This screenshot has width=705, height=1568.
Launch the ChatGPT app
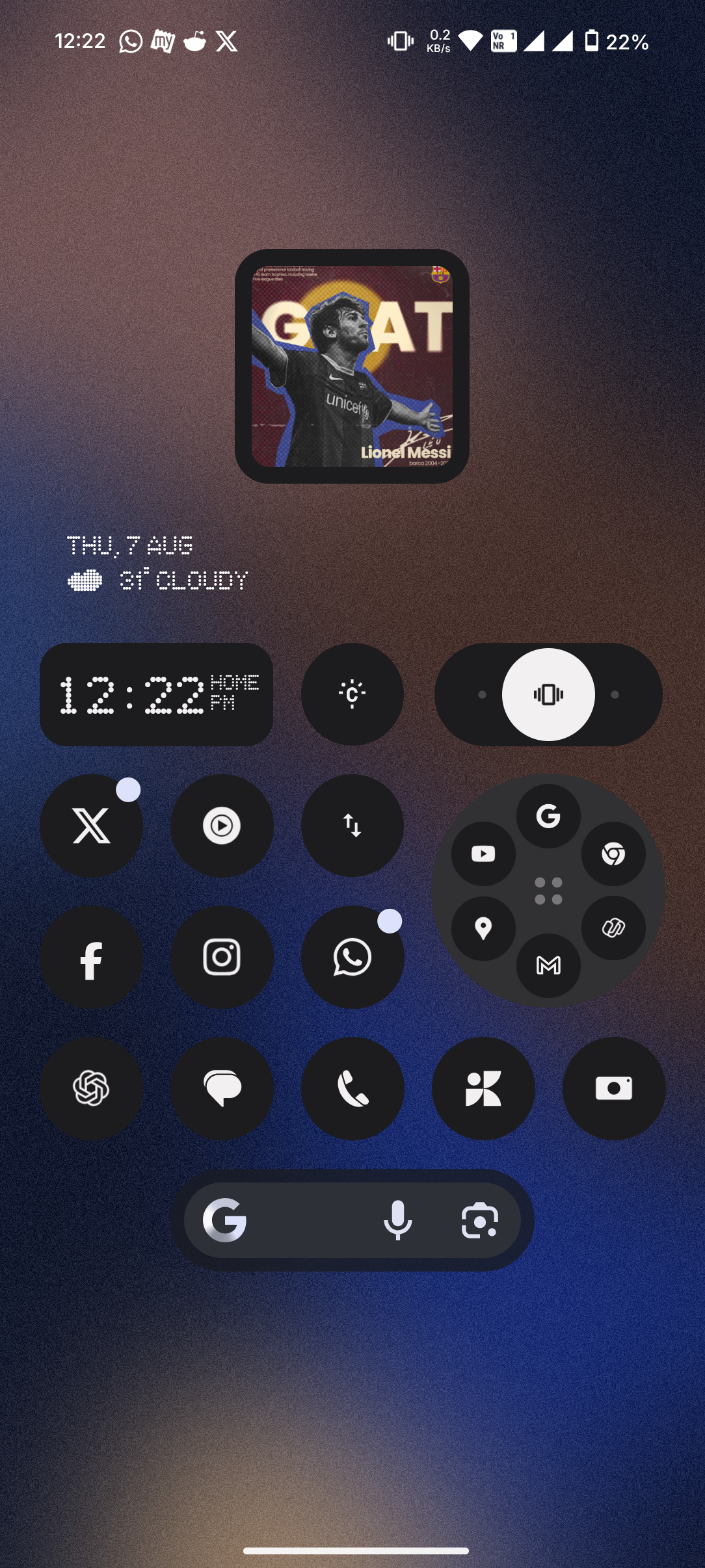tap(91, 1088)
